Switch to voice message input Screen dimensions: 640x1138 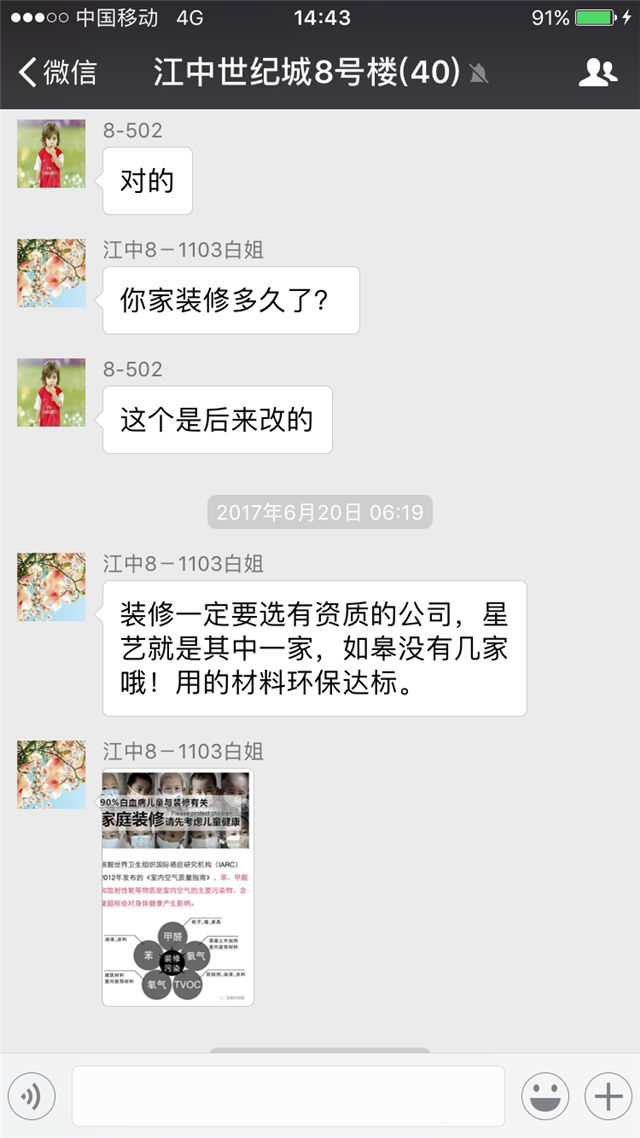click(32, 1097)
